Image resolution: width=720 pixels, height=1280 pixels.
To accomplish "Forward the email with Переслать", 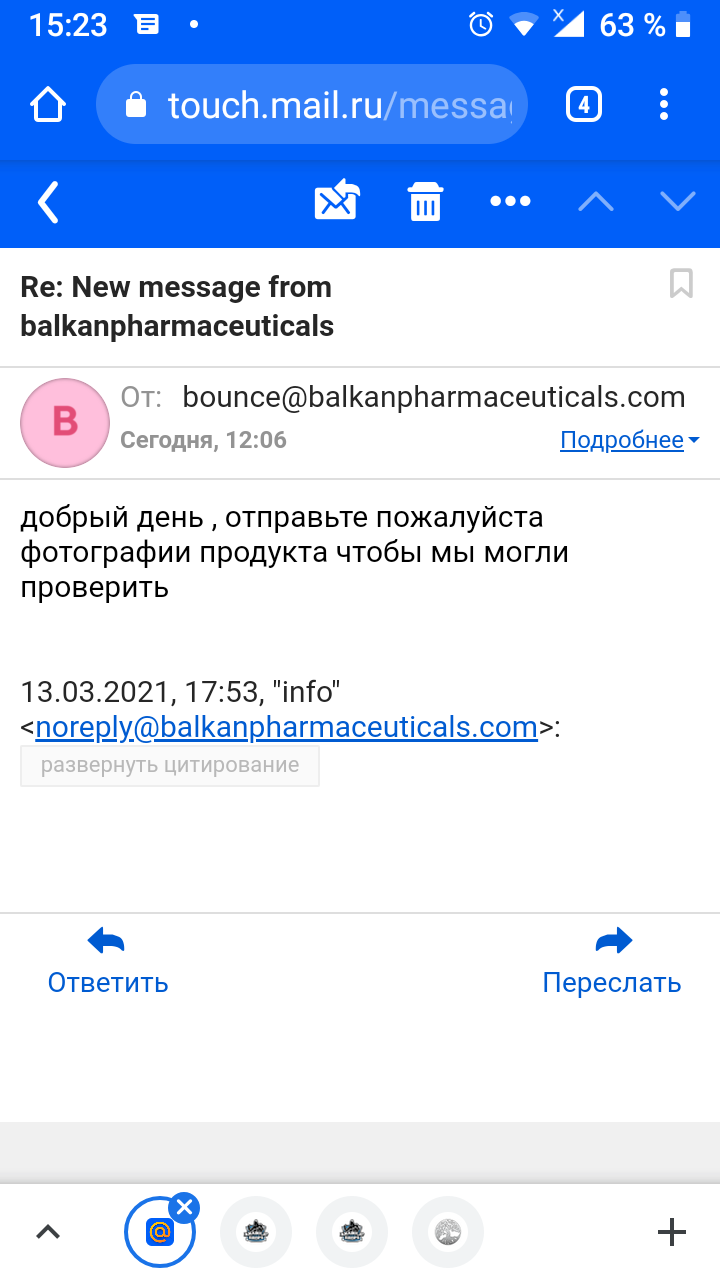I will pos(612,960).
